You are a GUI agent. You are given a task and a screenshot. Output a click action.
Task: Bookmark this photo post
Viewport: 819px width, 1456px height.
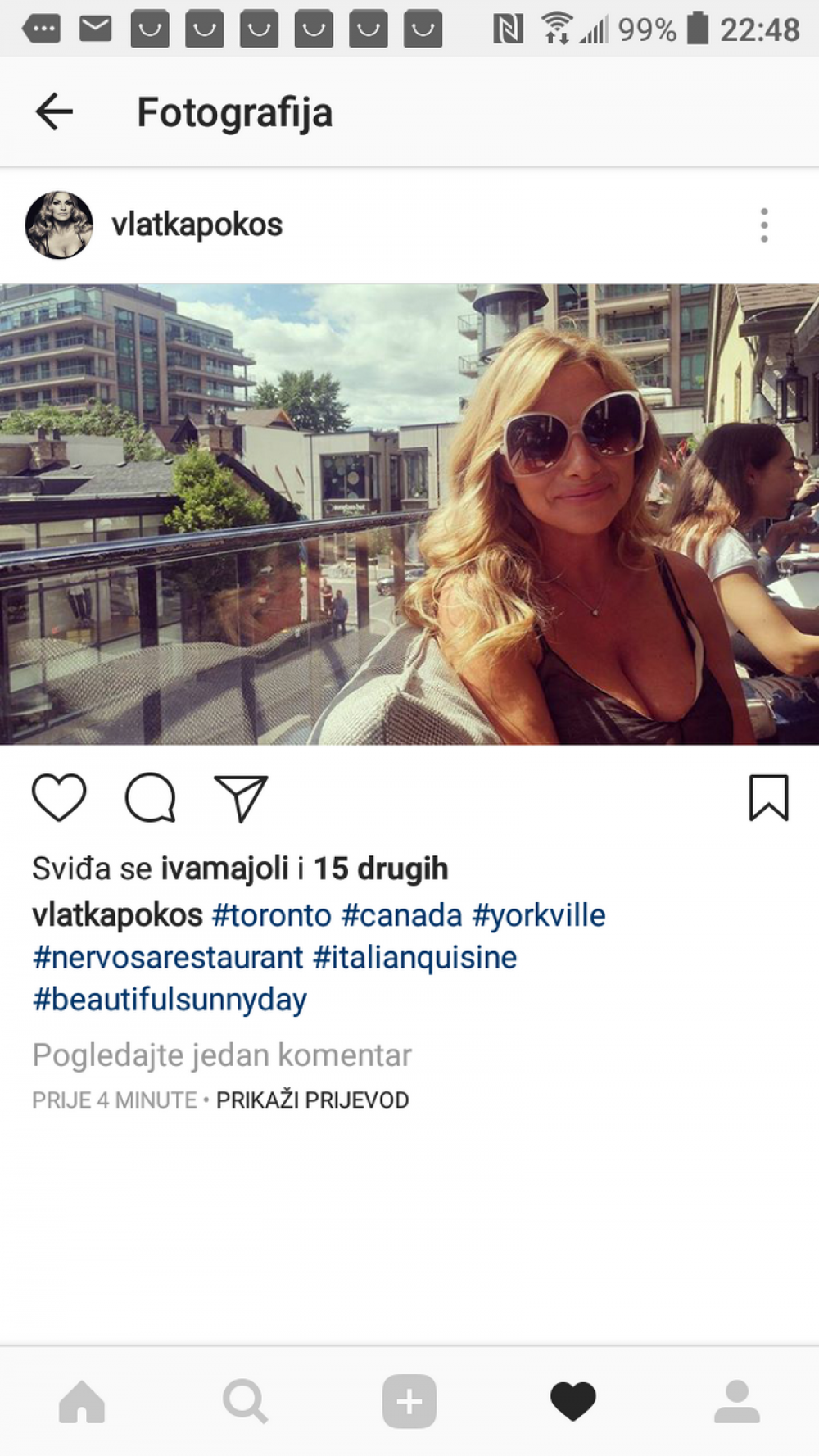769,797
